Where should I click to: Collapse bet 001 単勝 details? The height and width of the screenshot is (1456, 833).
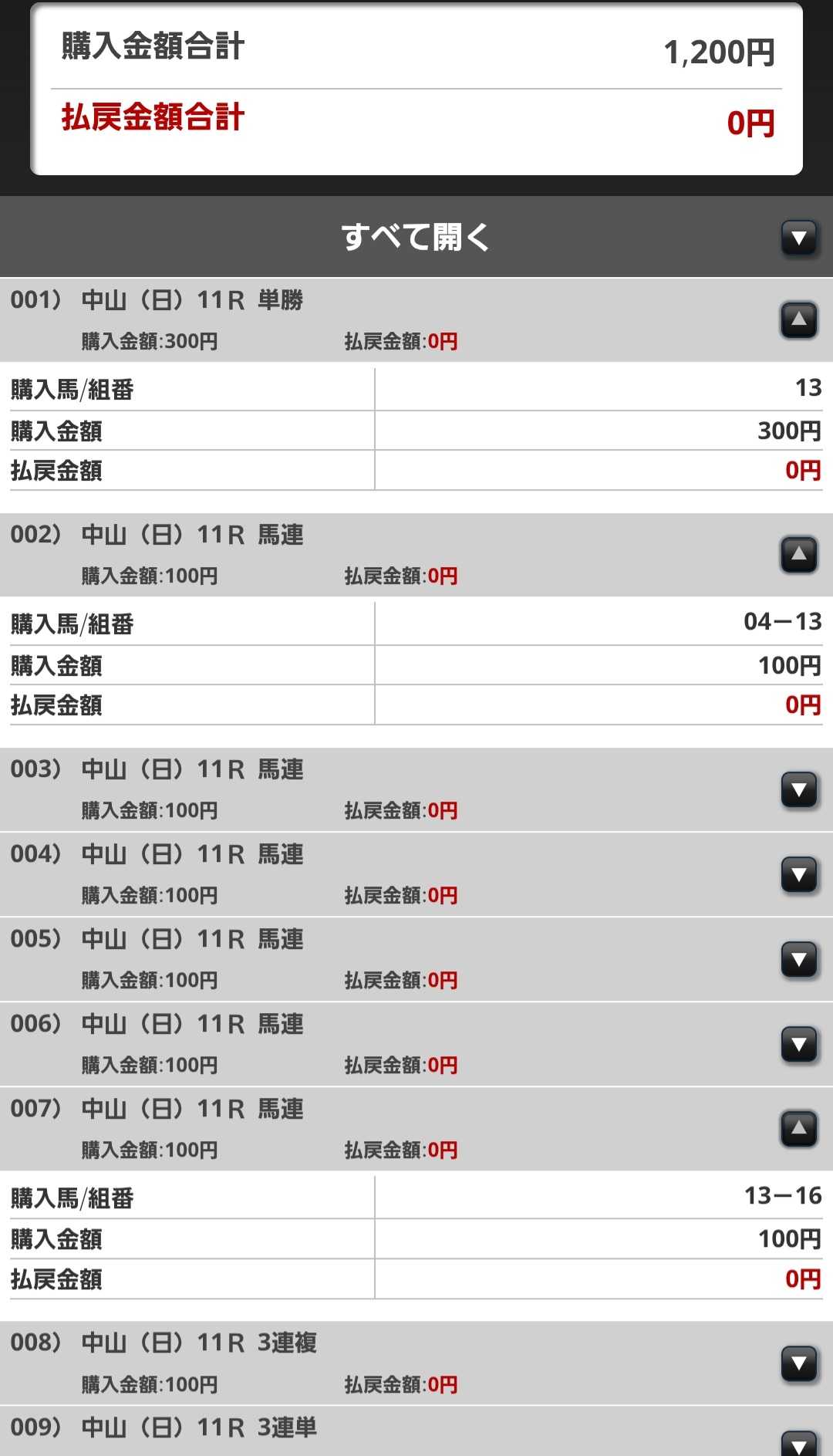tap(798, 319)
